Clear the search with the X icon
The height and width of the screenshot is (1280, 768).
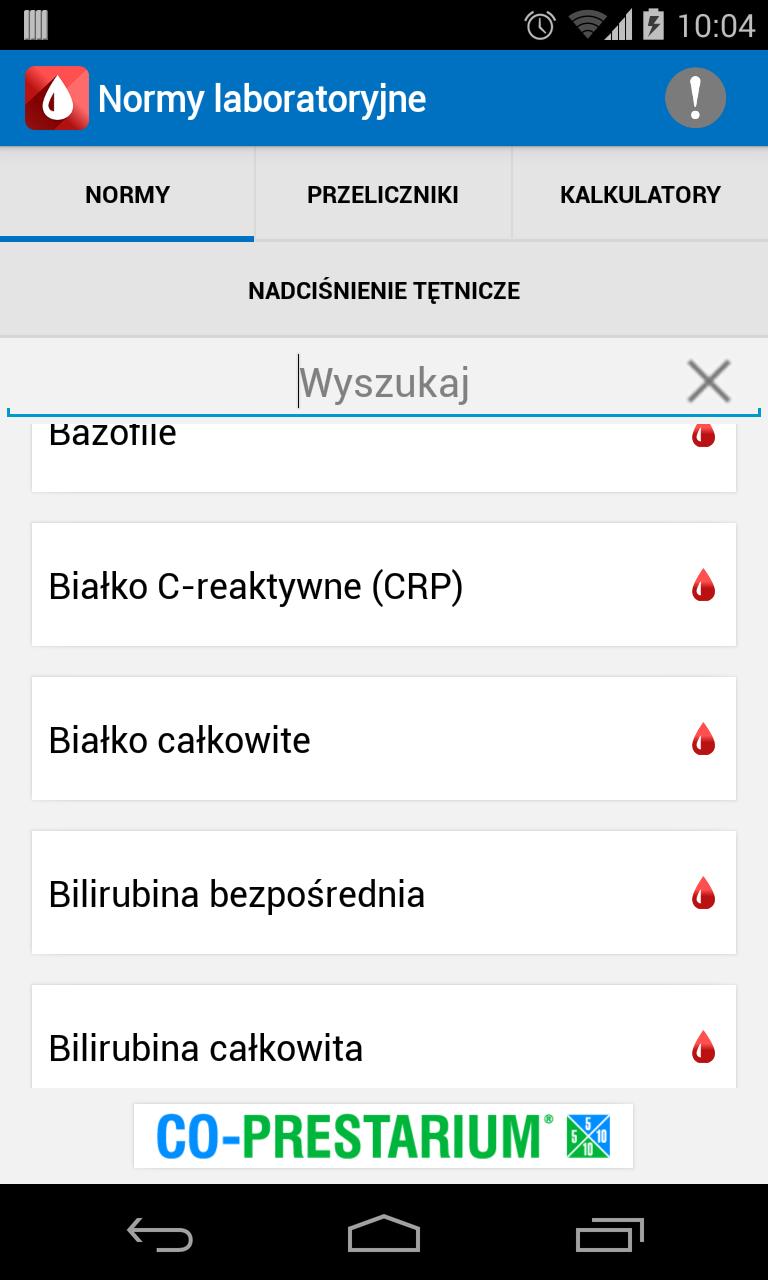tap(709, 381)
